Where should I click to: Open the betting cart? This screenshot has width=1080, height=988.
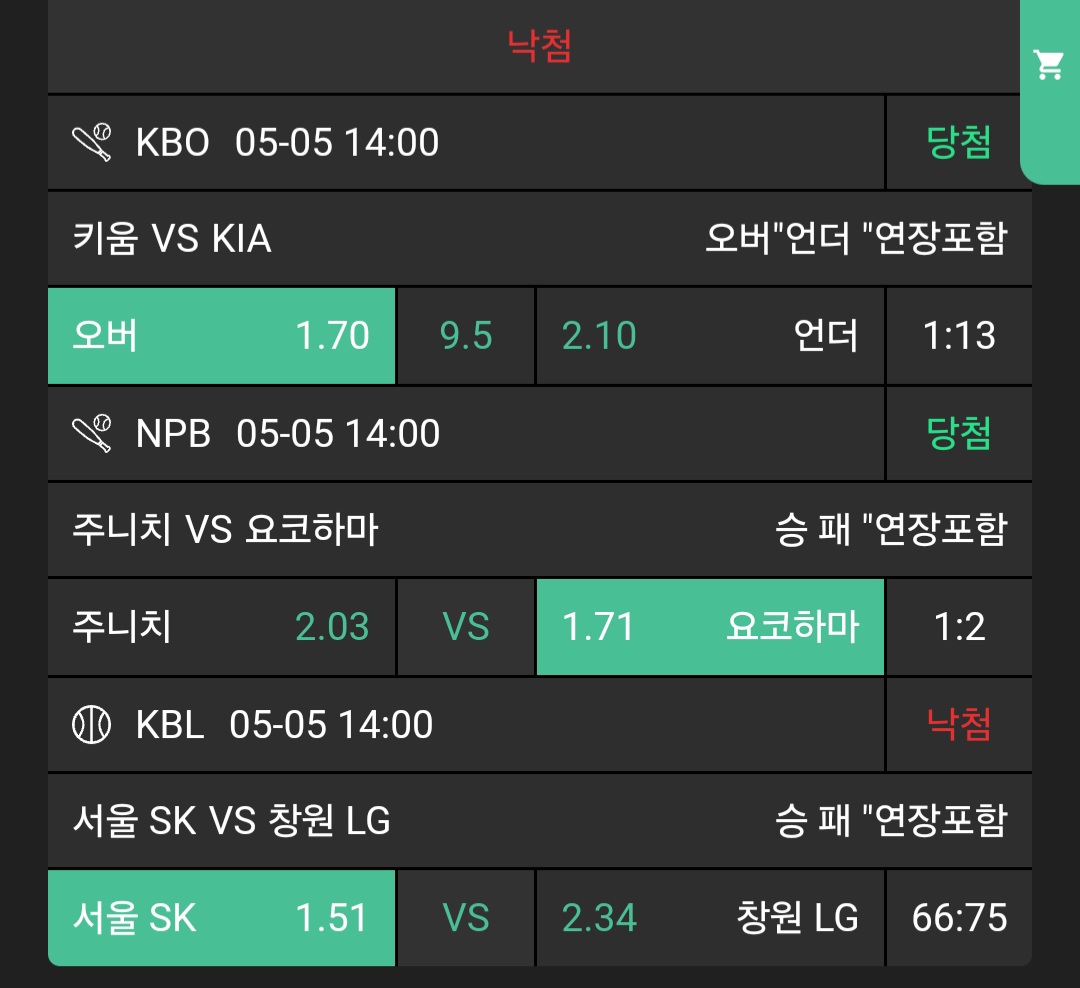(x=1048, y=66)
